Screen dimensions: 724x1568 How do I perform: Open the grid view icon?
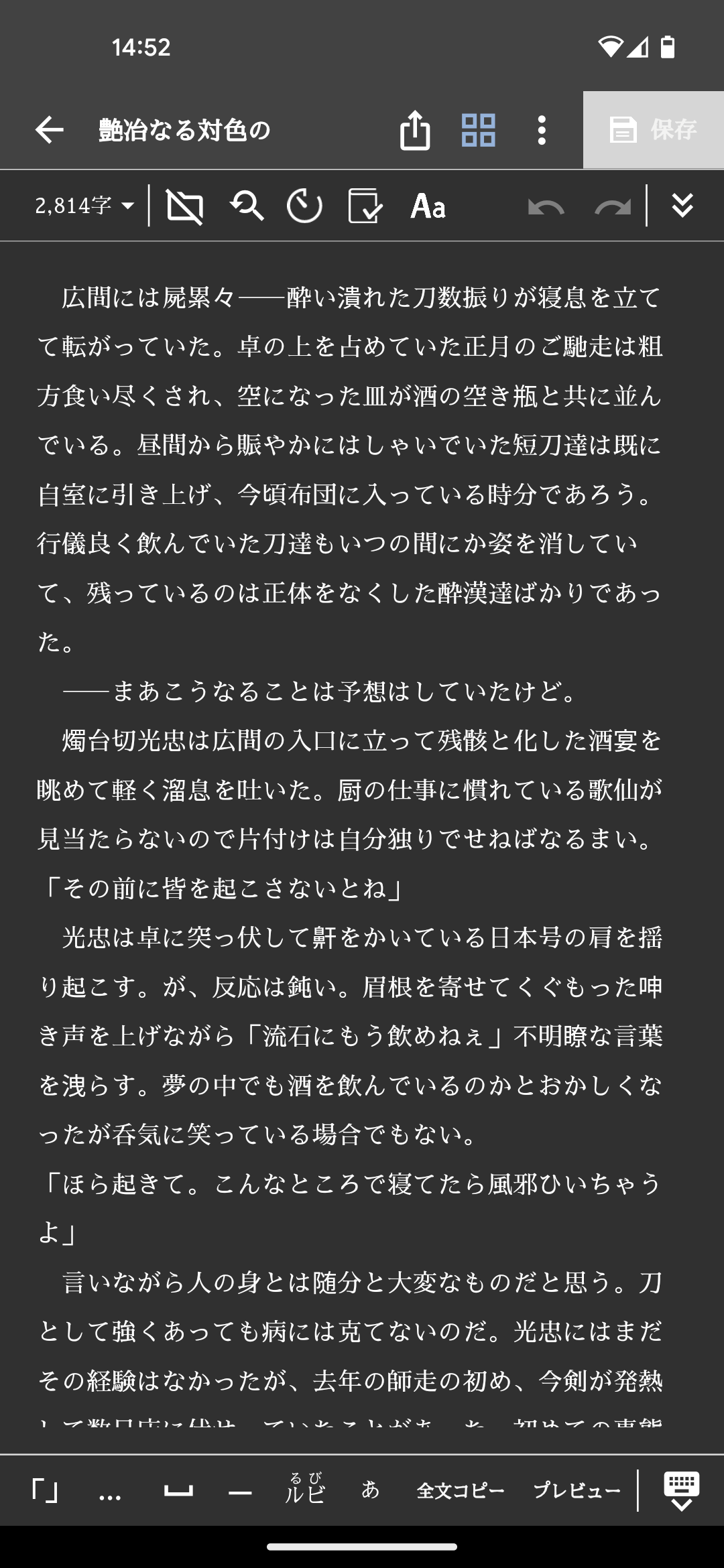coord(479,130)
